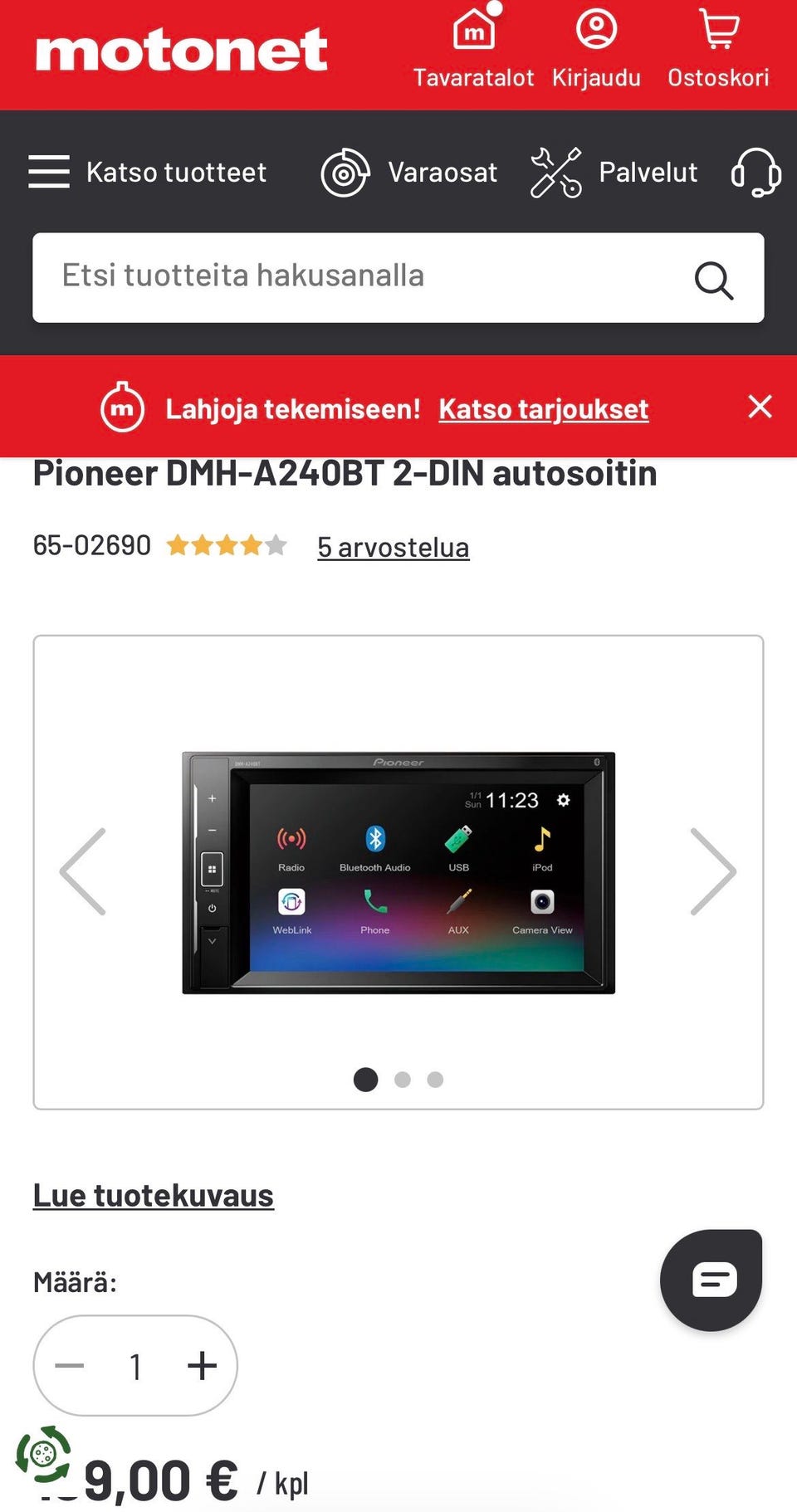Tap Kirjaudu to log in
The image size is (797, 1512).
tap(596, 48)
